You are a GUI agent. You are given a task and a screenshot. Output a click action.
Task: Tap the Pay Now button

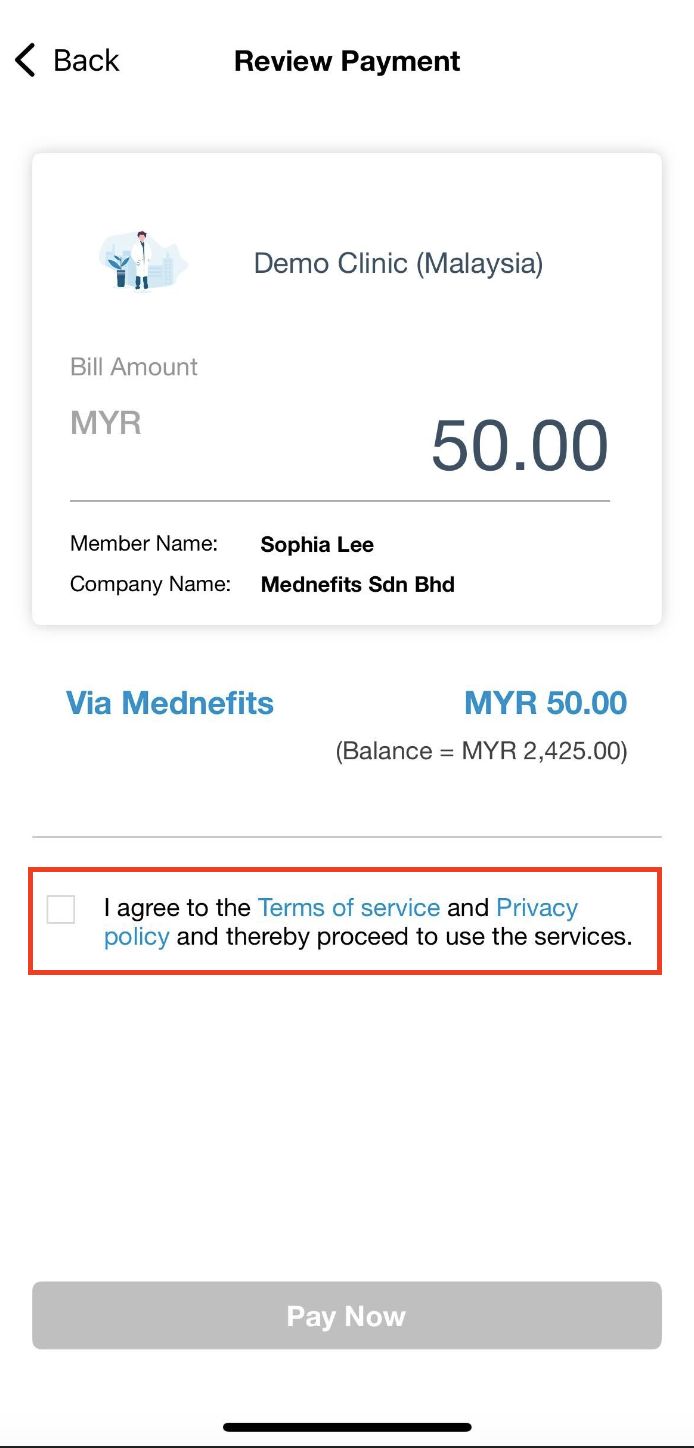click(x=347, y=1315)
